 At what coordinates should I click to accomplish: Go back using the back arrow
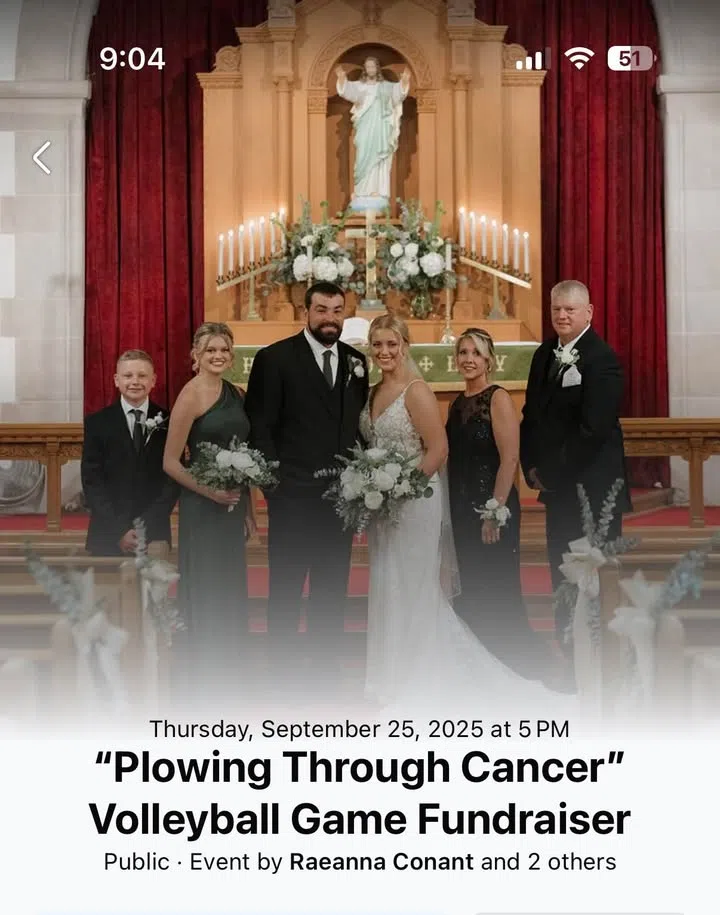tap(41, 158)
